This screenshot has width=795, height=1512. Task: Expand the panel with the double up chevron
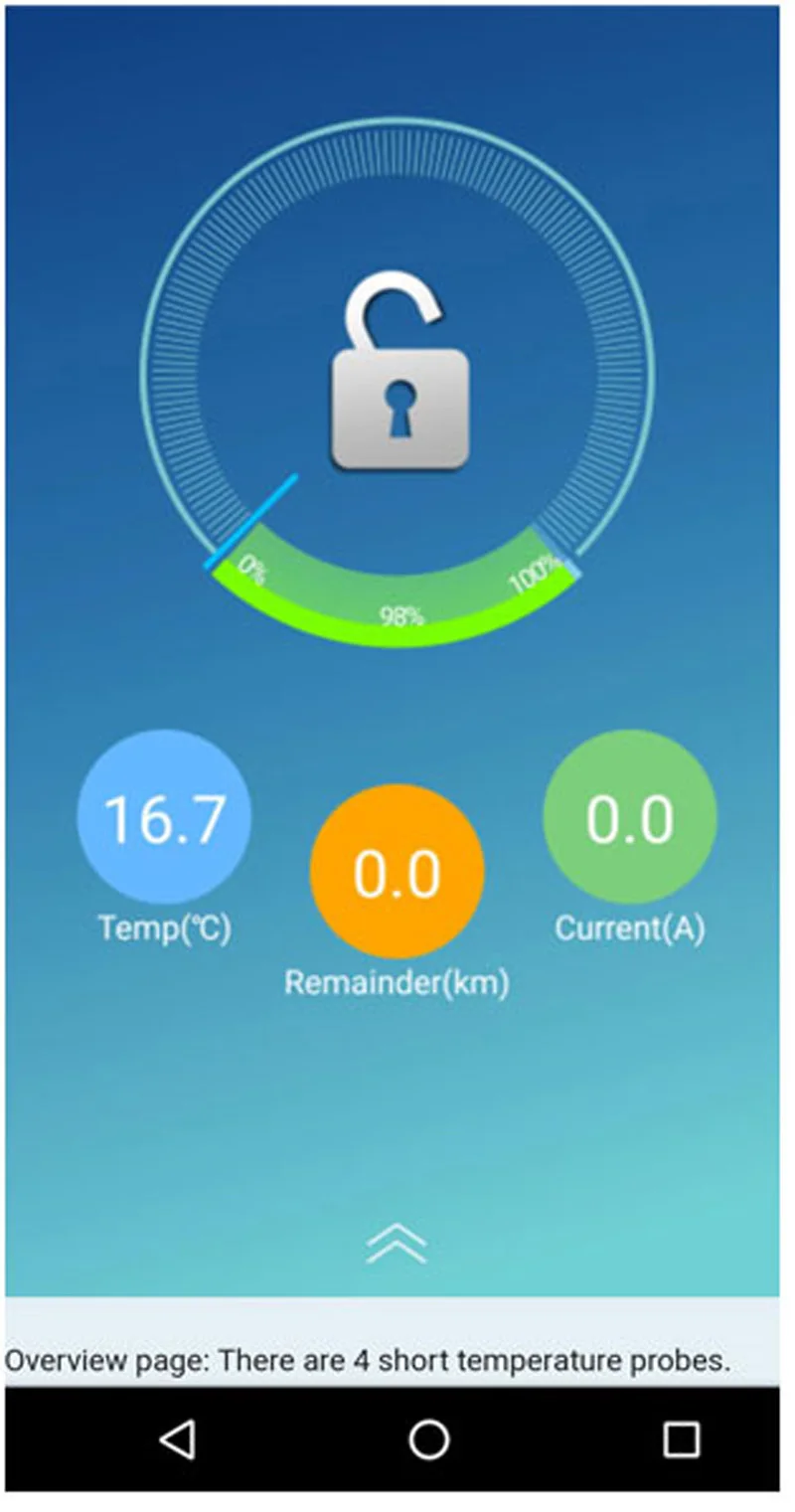point(397,1243)
